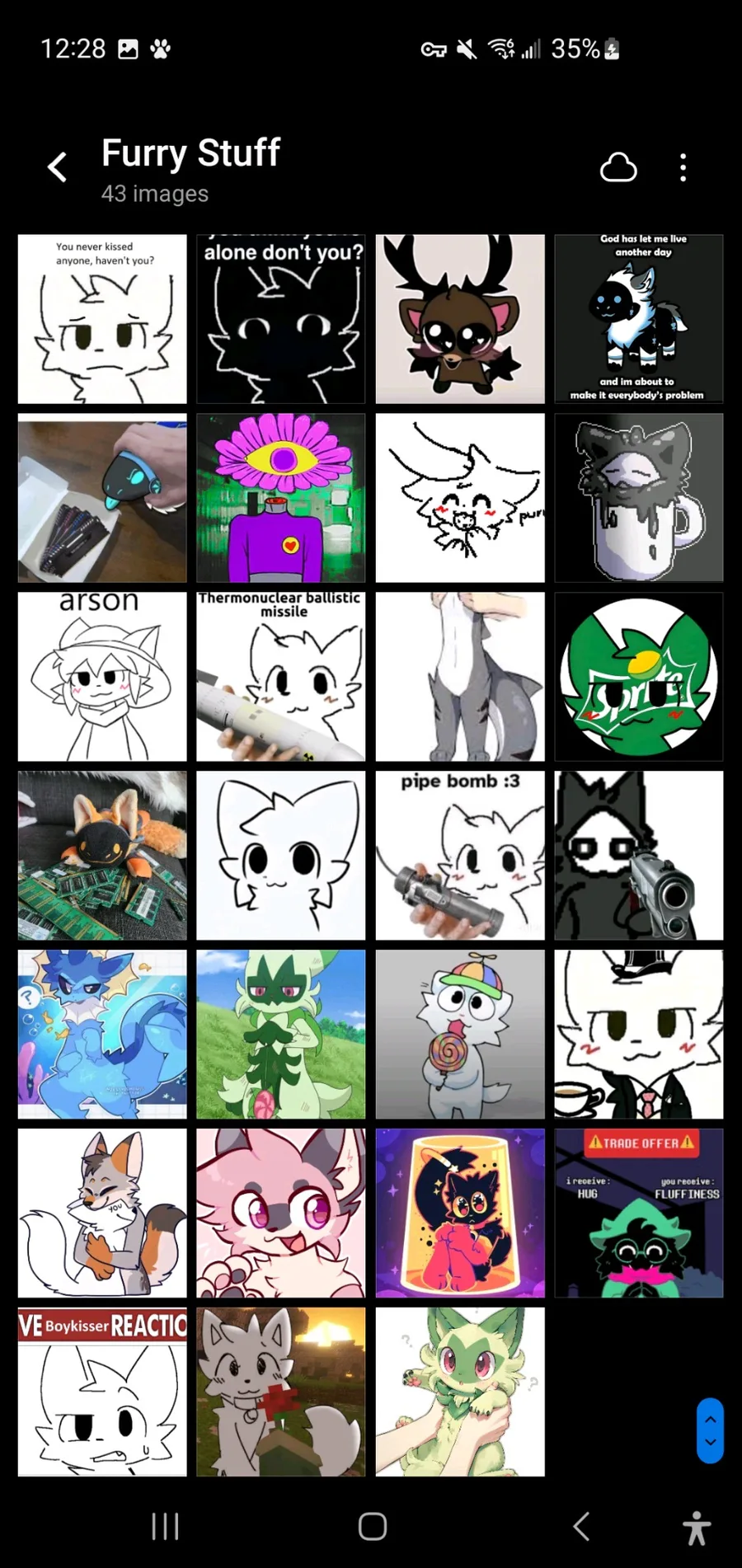Open the creature in a mug image

tap(639, 498)
